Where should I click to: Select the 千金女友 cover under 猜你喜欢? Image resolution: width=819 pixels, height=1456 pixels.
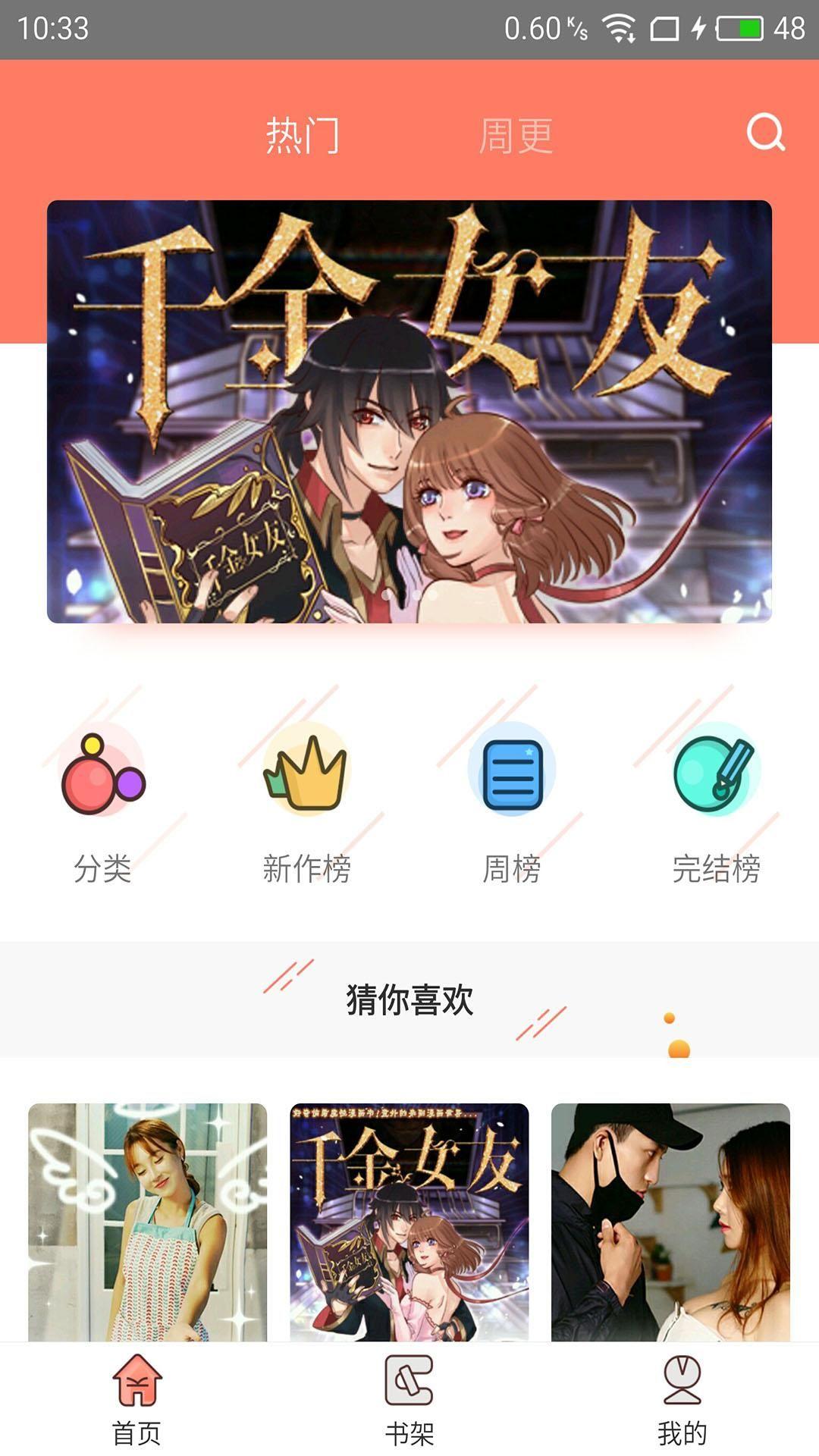coord(409,1221)
